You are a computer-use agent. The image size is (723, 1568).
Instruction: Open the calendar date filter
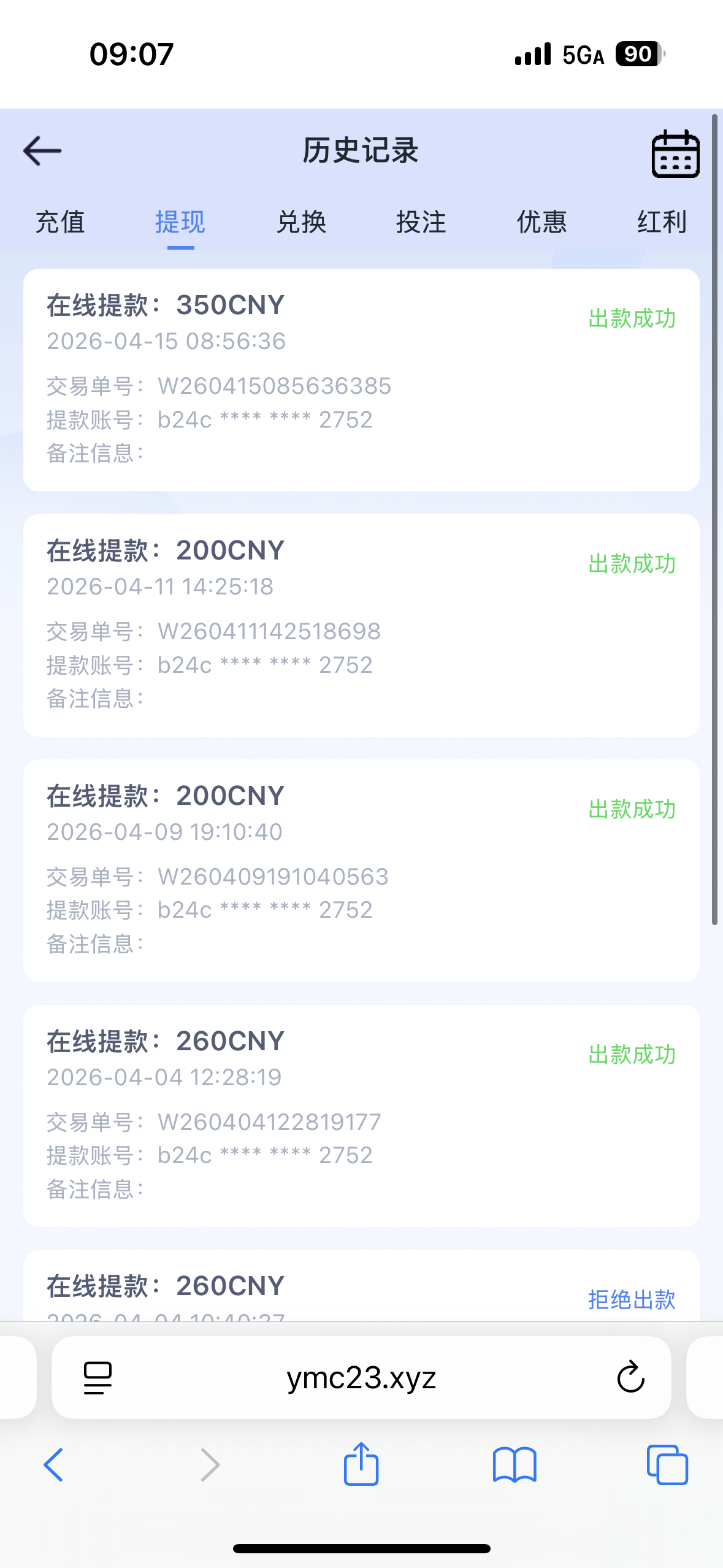pos(675,153)
